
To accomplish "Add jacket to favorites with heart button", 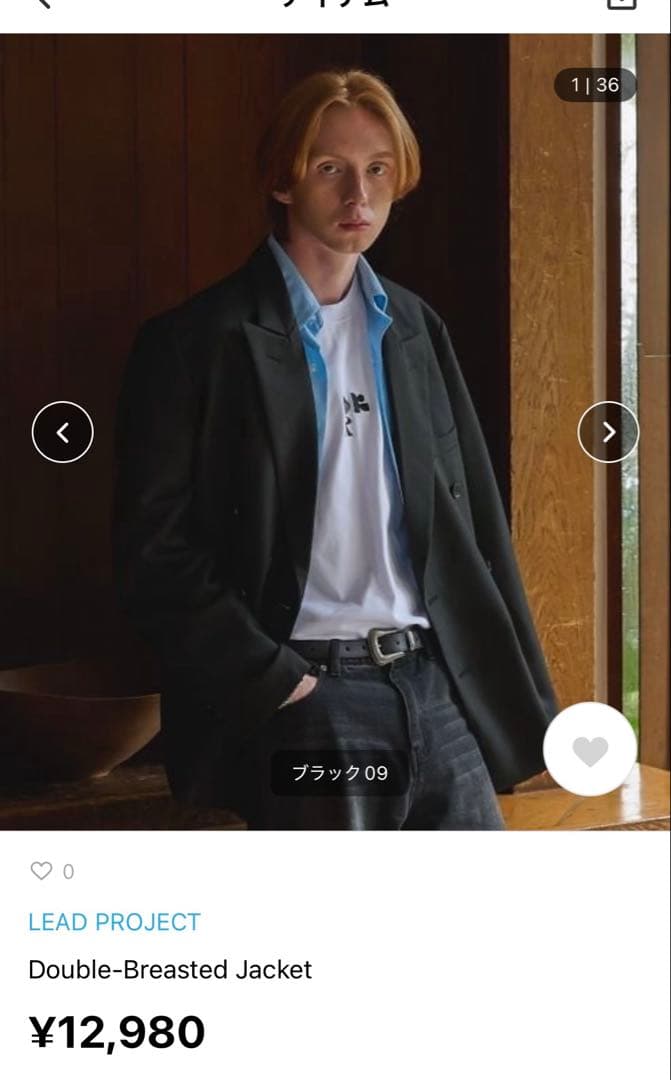I will (x=590, y=750).
